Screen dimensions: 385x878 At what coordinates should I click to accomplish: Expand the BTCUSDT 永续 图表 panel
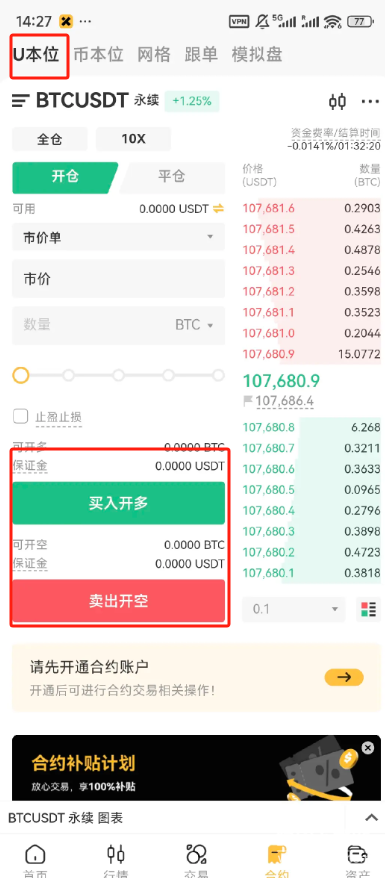pos(372,818)
